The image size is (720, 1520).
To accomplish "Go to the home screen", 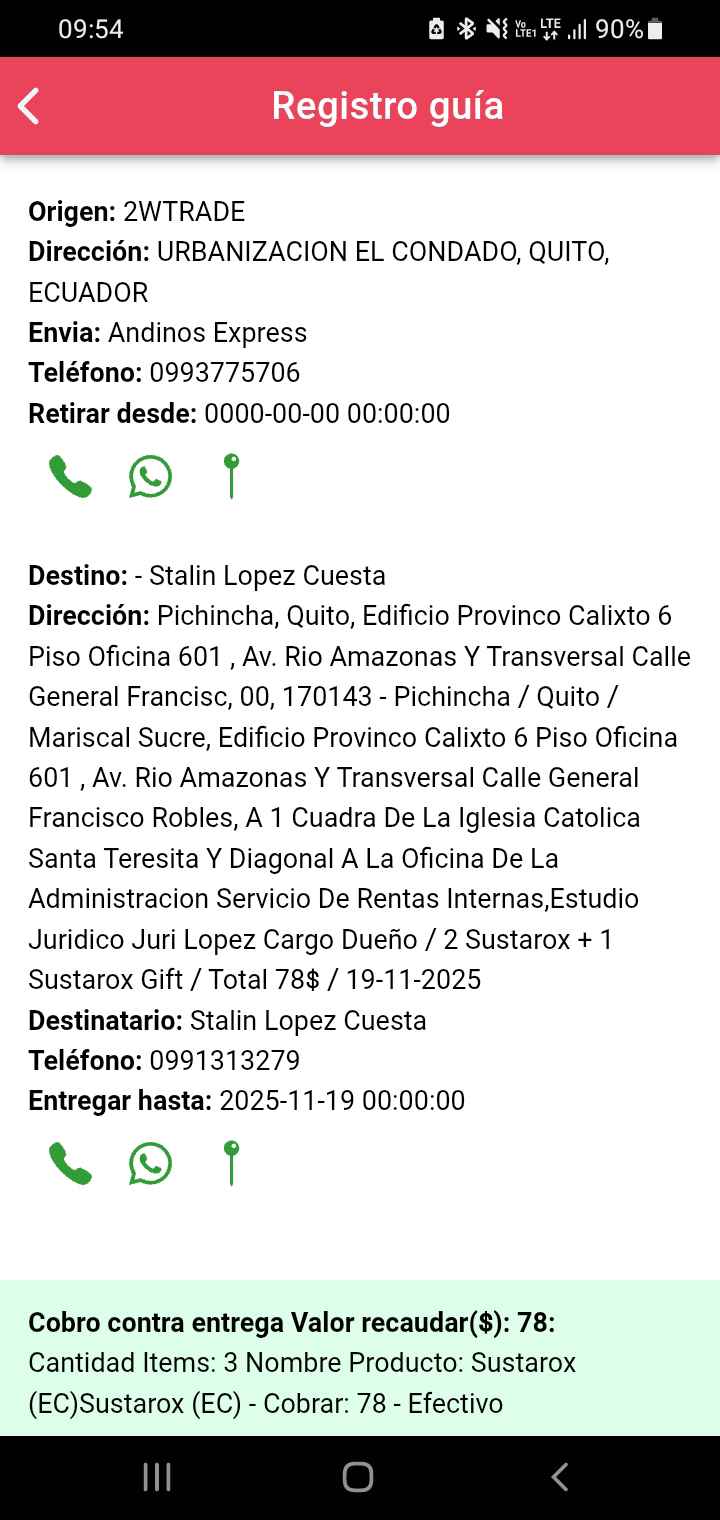I will click(x=358, y=1477).
